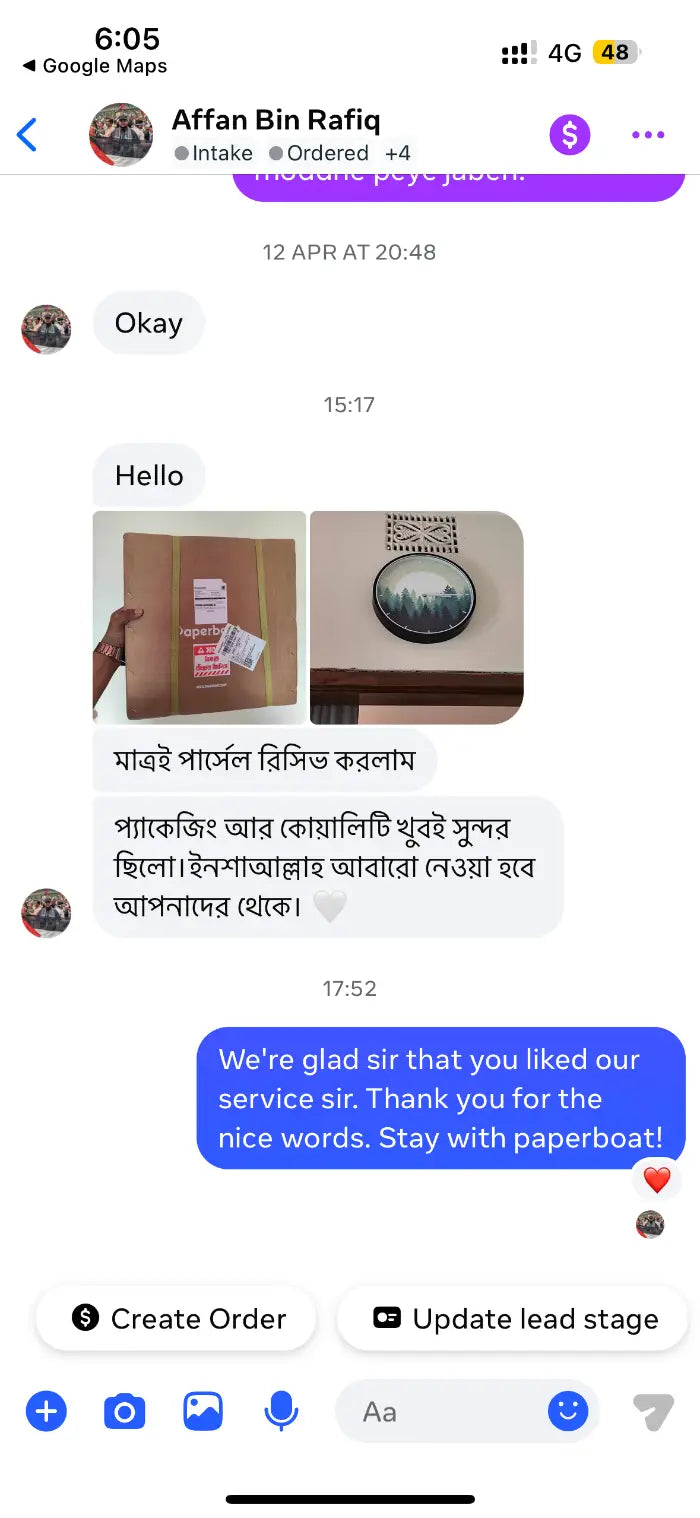700x1518 pixels.
Task: Send using the send icon
Action: click(653, 1412)
